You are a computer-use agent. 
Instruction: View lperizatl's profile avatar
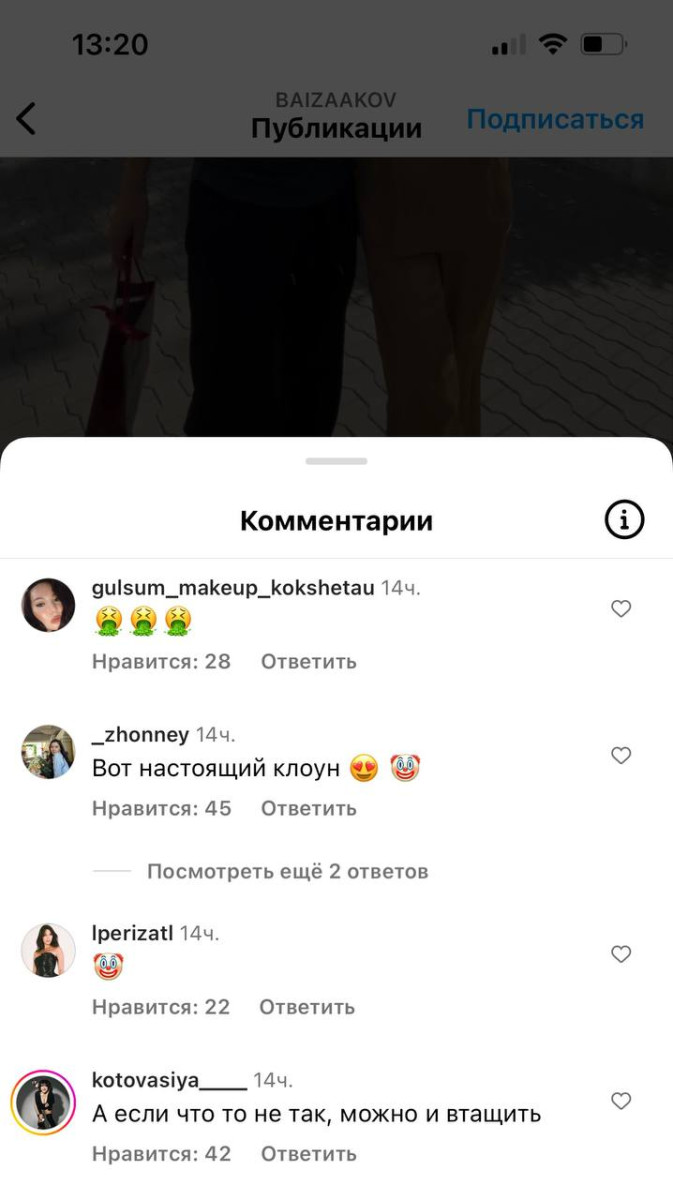pyautogui.click(x=48, y=950)
